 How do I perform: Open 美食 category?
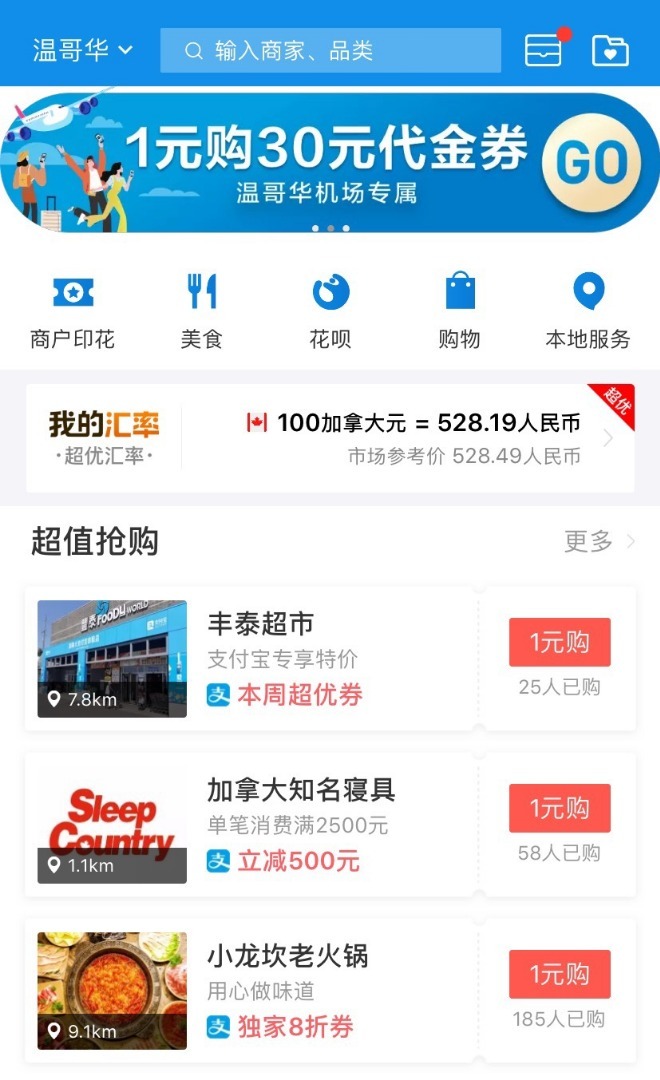click(x=201, y=311)
